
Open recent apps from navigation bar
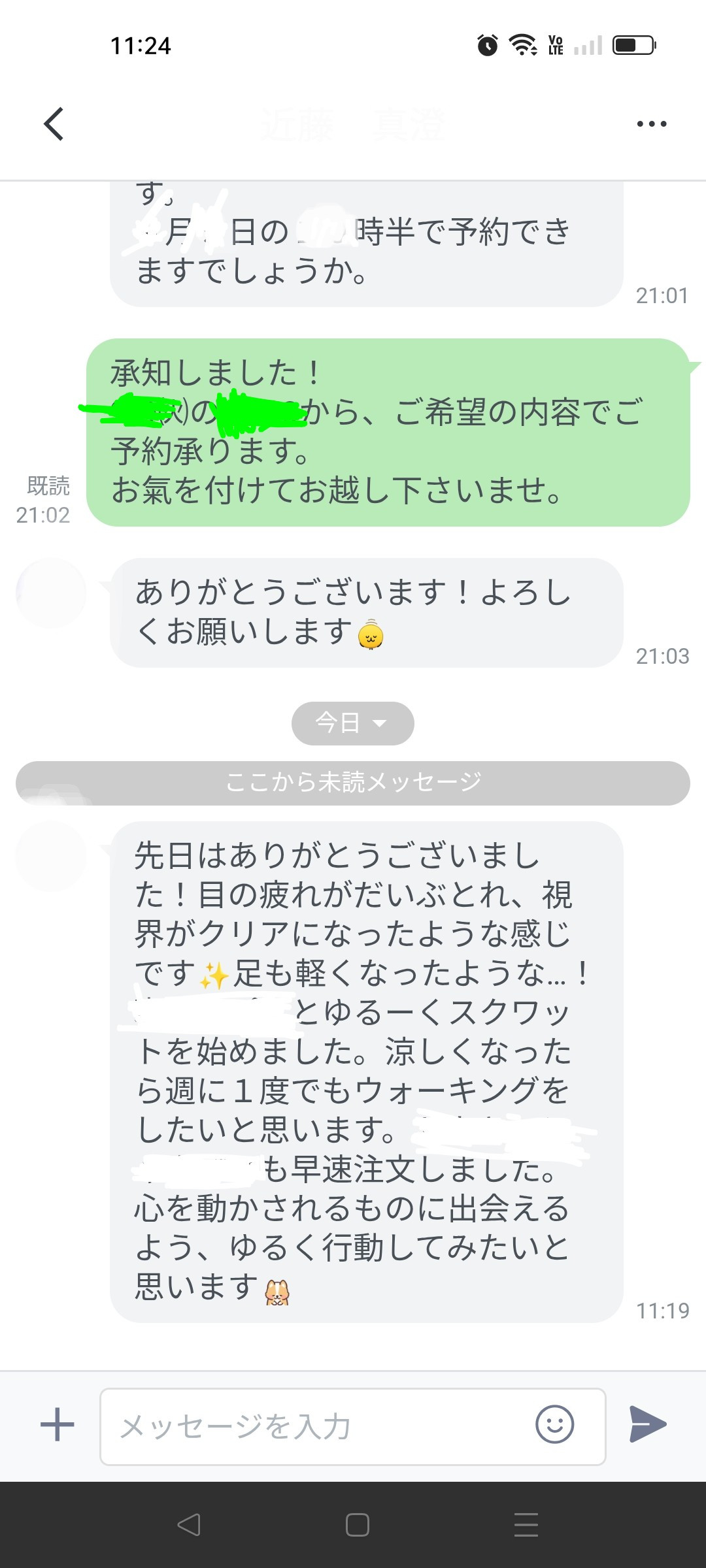point(526,1525)
